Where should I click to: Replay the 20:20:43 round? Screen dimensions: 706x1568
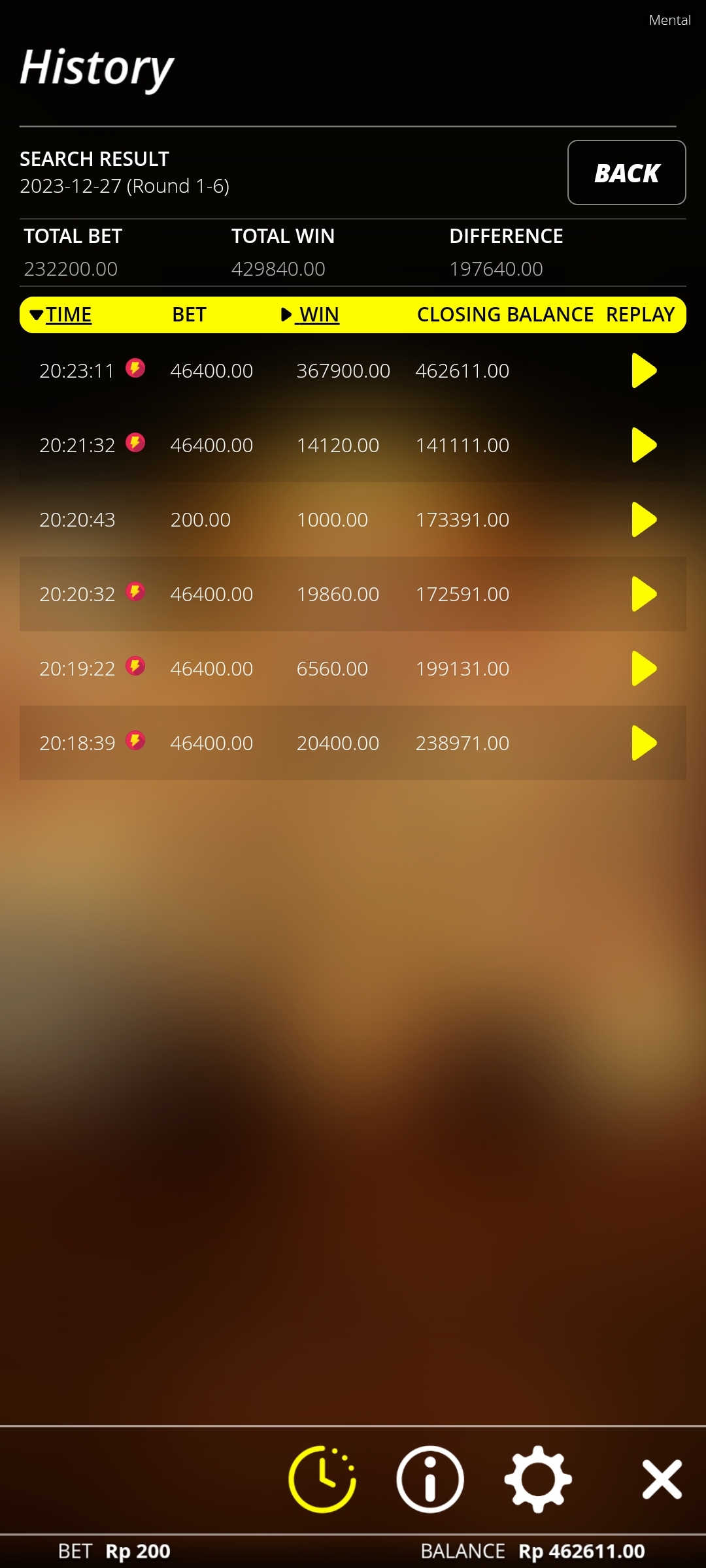point(643,519)
